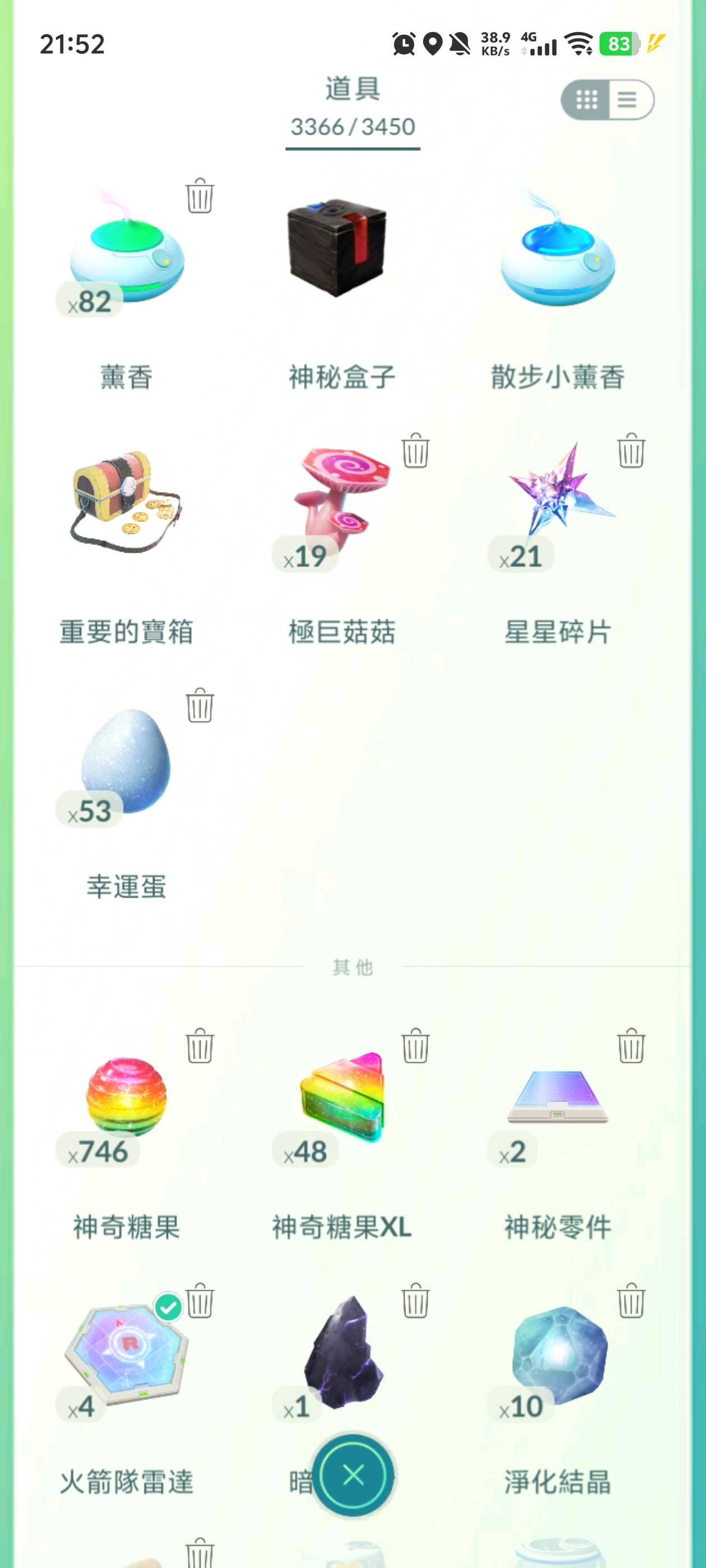The image size is (706, 1568).
Task: Discard 星星碎片 via trash icon
Action: 630,451
